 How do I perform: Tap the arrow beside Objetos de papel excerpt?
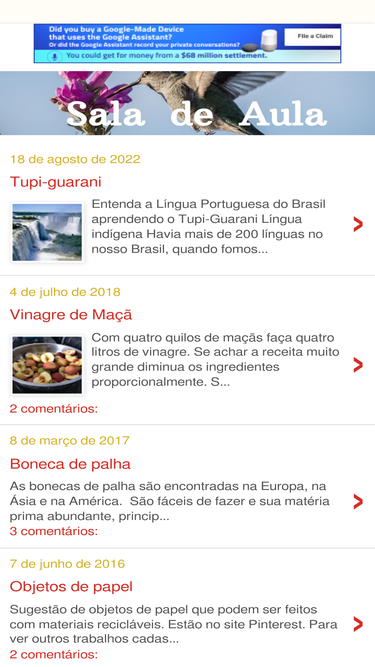(x=358, y=624)
